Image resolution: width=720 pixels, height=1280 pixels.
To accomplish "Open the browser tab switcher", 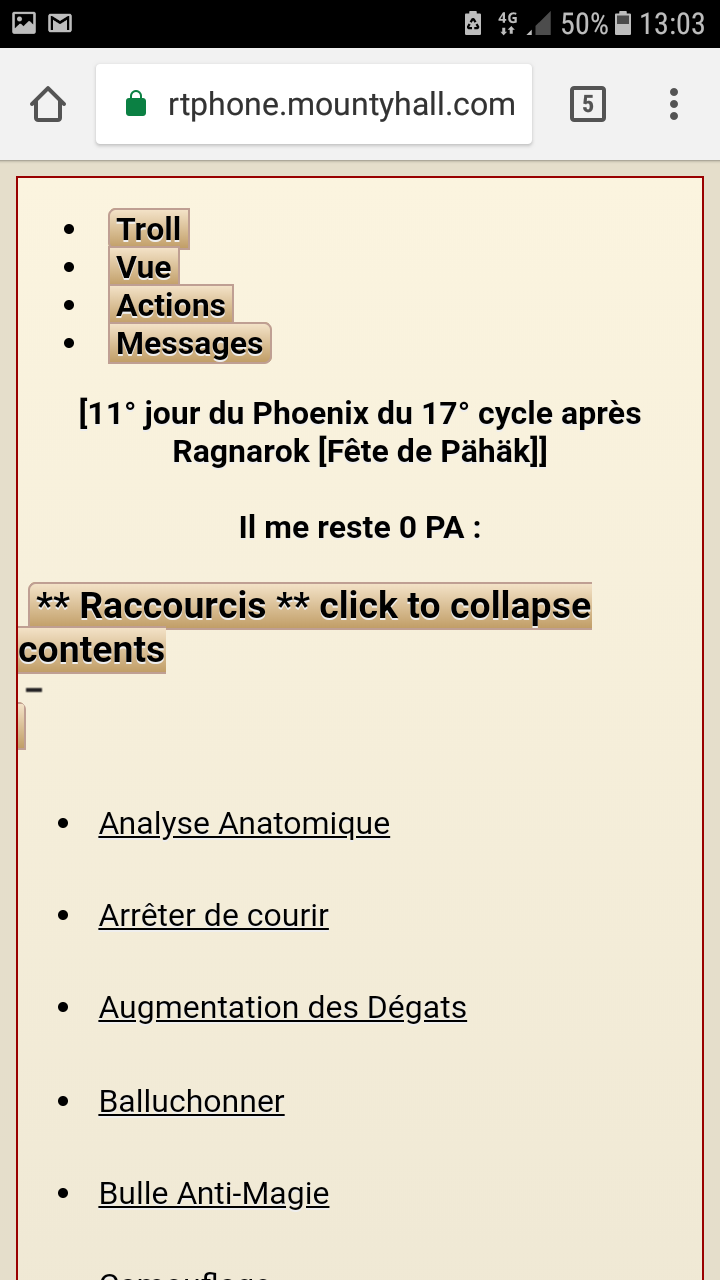I will click(588, 104).
